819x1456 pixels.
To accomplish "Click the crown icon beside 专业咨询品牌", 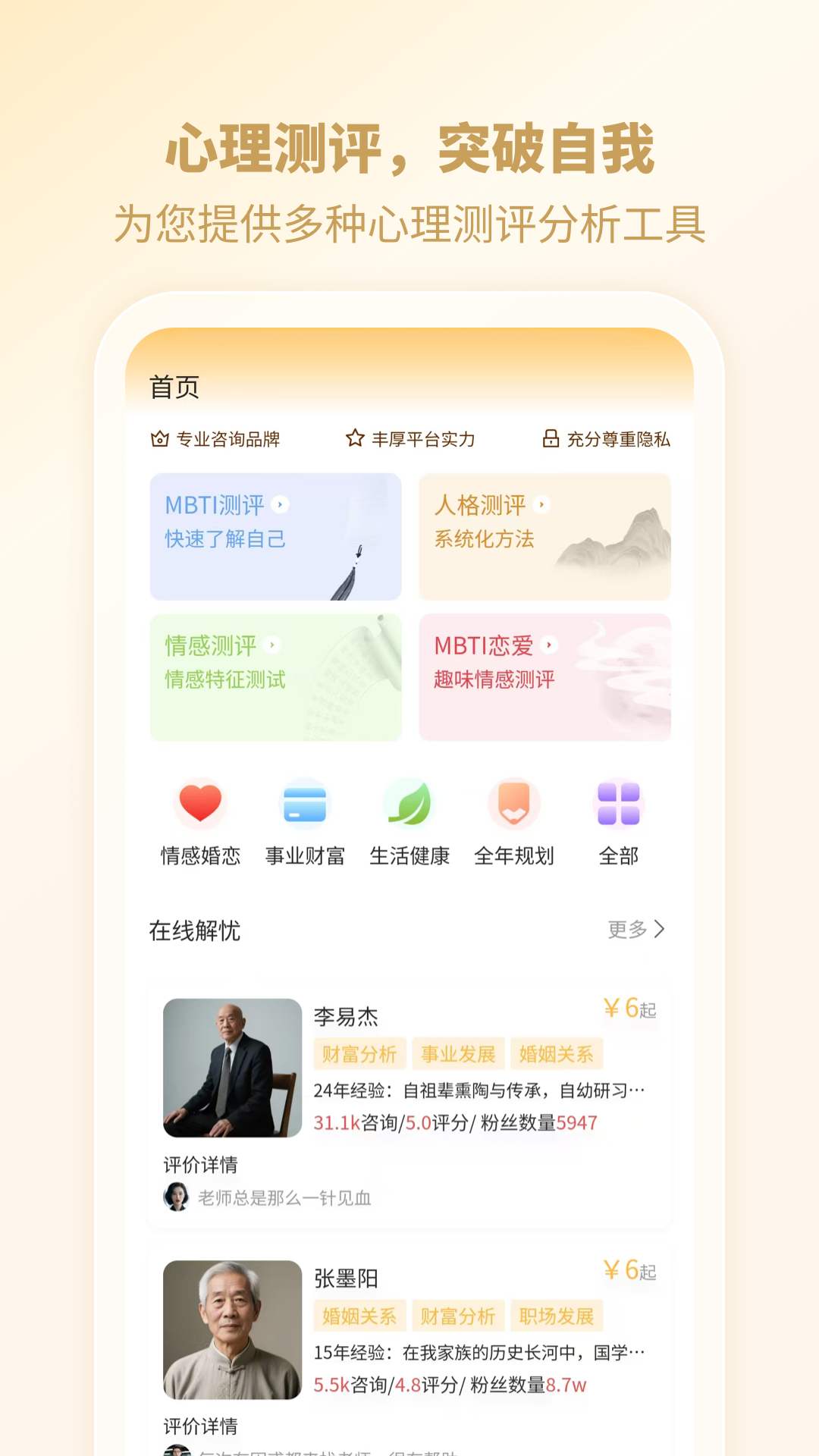I will pyautogui.click(x=159, y=438).
